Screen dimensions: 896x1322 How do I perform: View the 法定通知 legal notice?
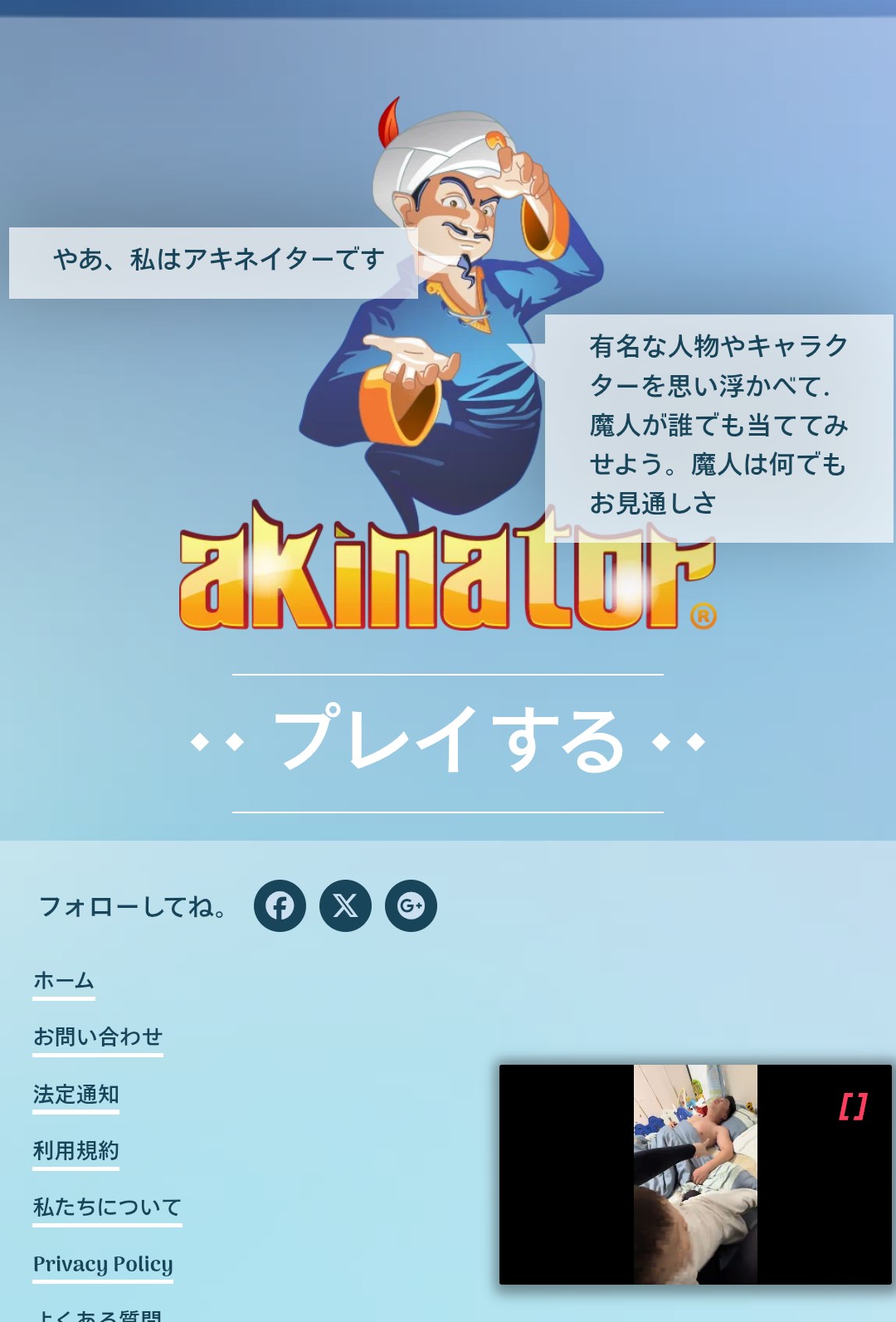tap(76, 1095)
